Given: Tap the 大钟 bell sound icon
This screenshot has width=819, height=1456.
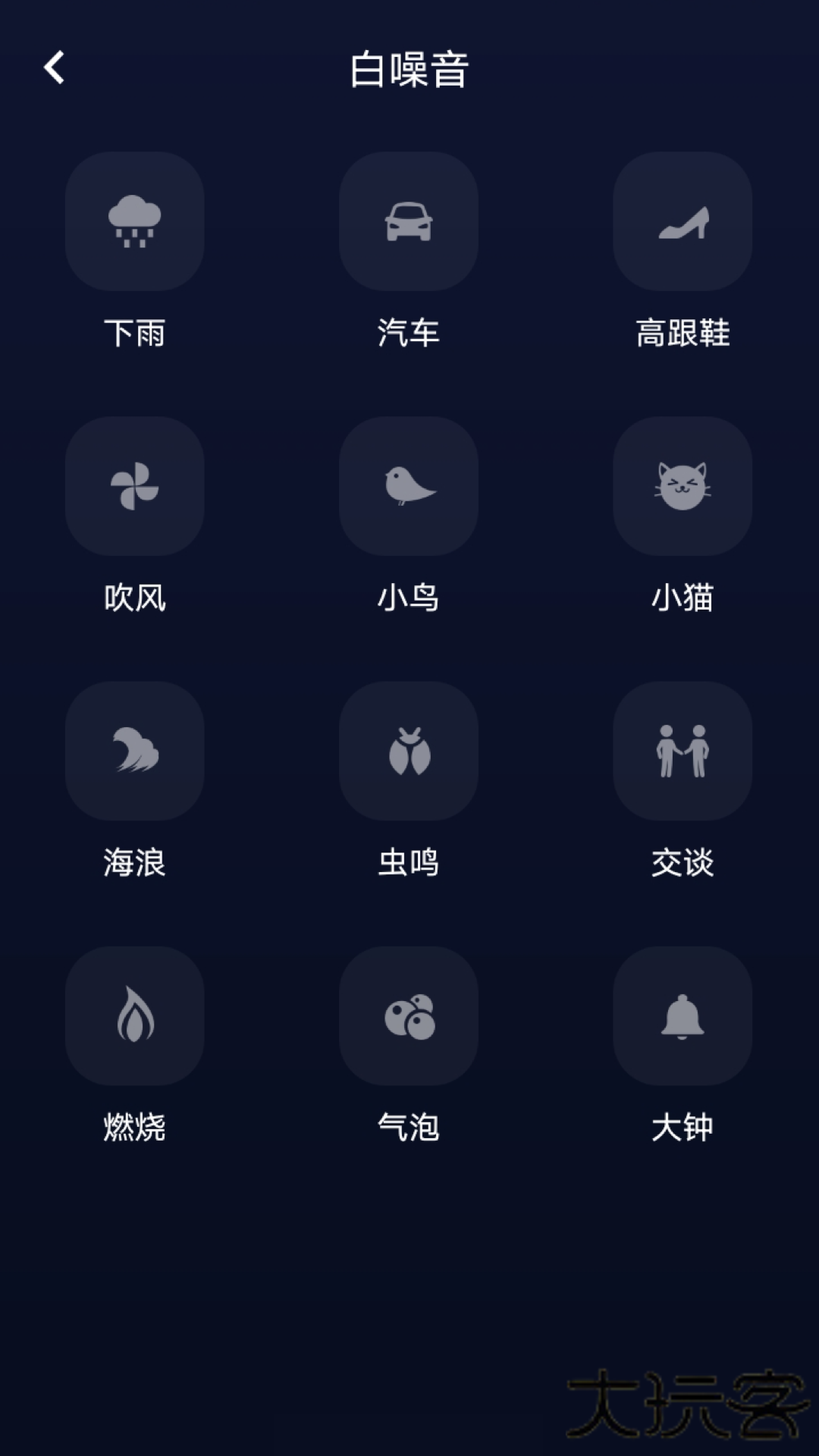Looking at the screenshot, I should (x=682, y=1014).
